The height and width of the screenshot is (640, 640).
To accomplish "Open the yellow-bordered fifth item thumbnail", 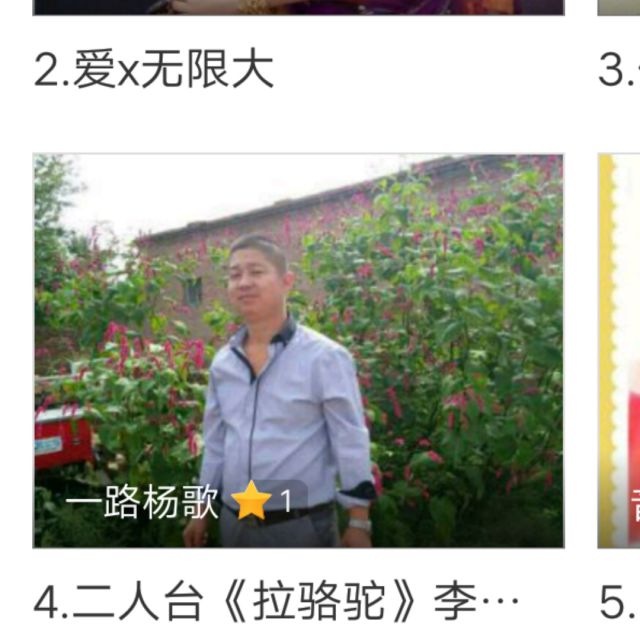I will [x=620, y=350].
